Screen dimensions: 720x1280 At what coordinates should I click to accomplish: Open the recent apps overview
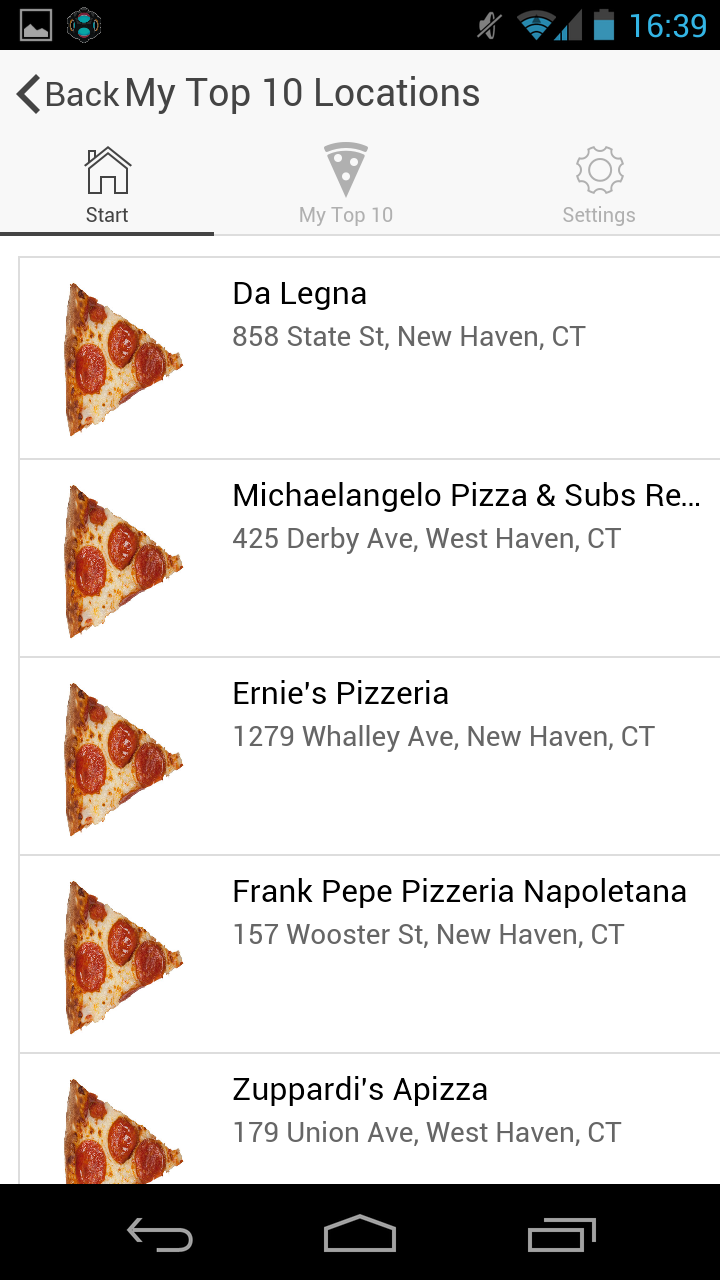tap(561, 1234)
